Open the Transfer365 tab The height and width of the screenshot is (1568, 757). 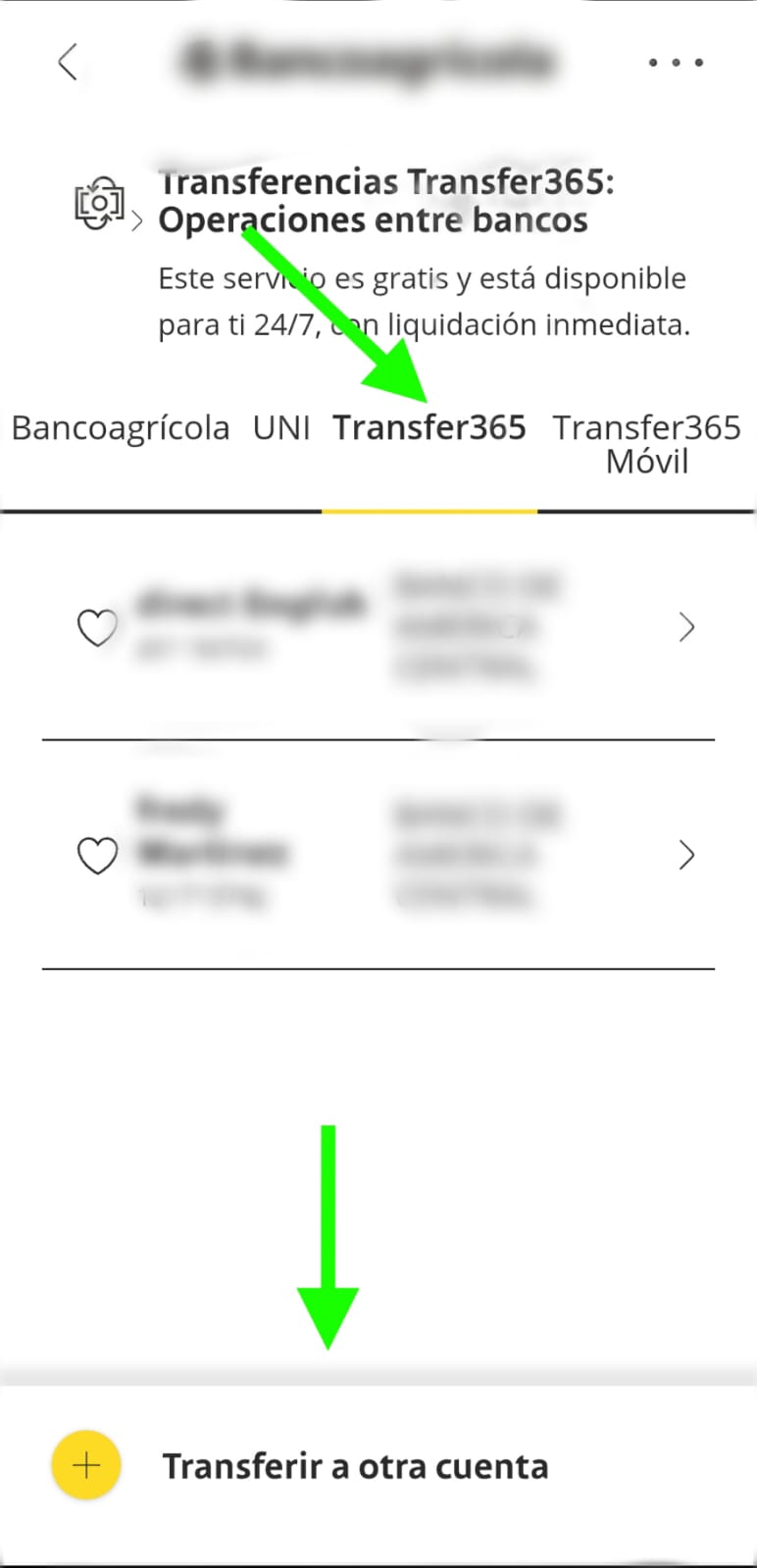click(x=429, y=428)
